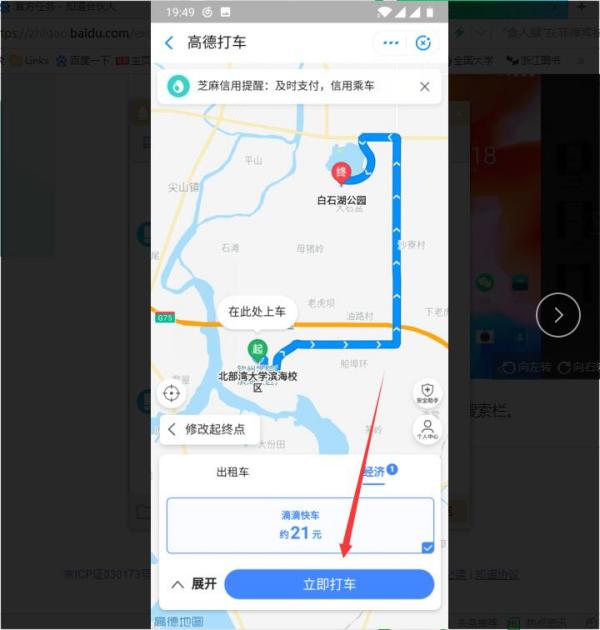600x630 pixels.
Task: Toggle the 滴滴快车 checkbox
Action: tap(427, 547)
